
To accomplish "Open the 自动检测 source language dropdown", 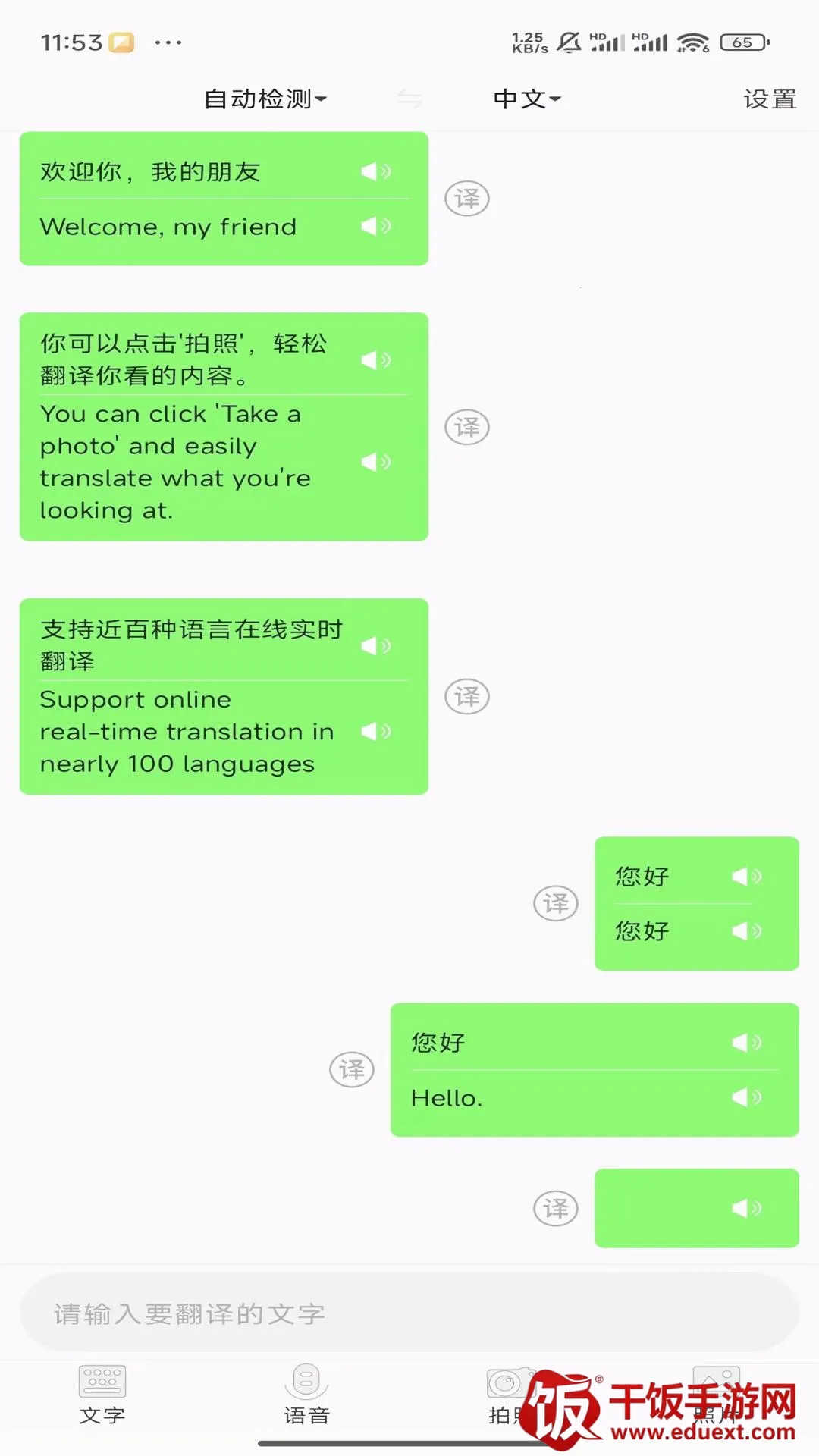I will click(x=265, y=99).
